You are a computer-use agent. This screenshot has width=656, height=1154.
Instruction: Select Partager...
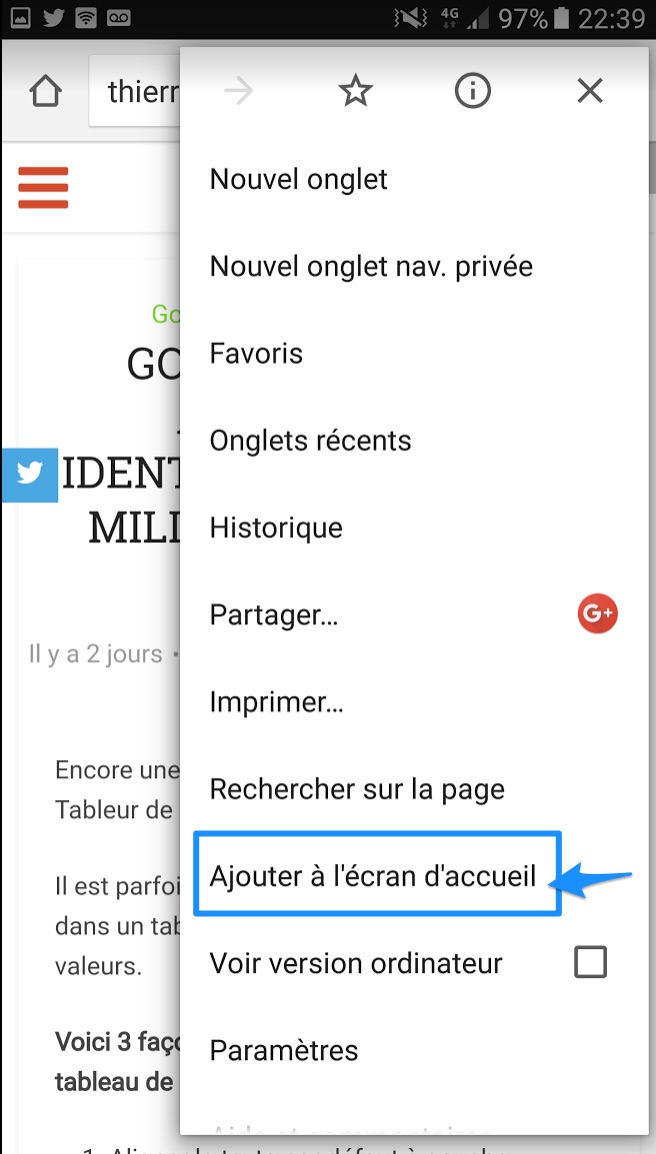click(x=274, y=615)
